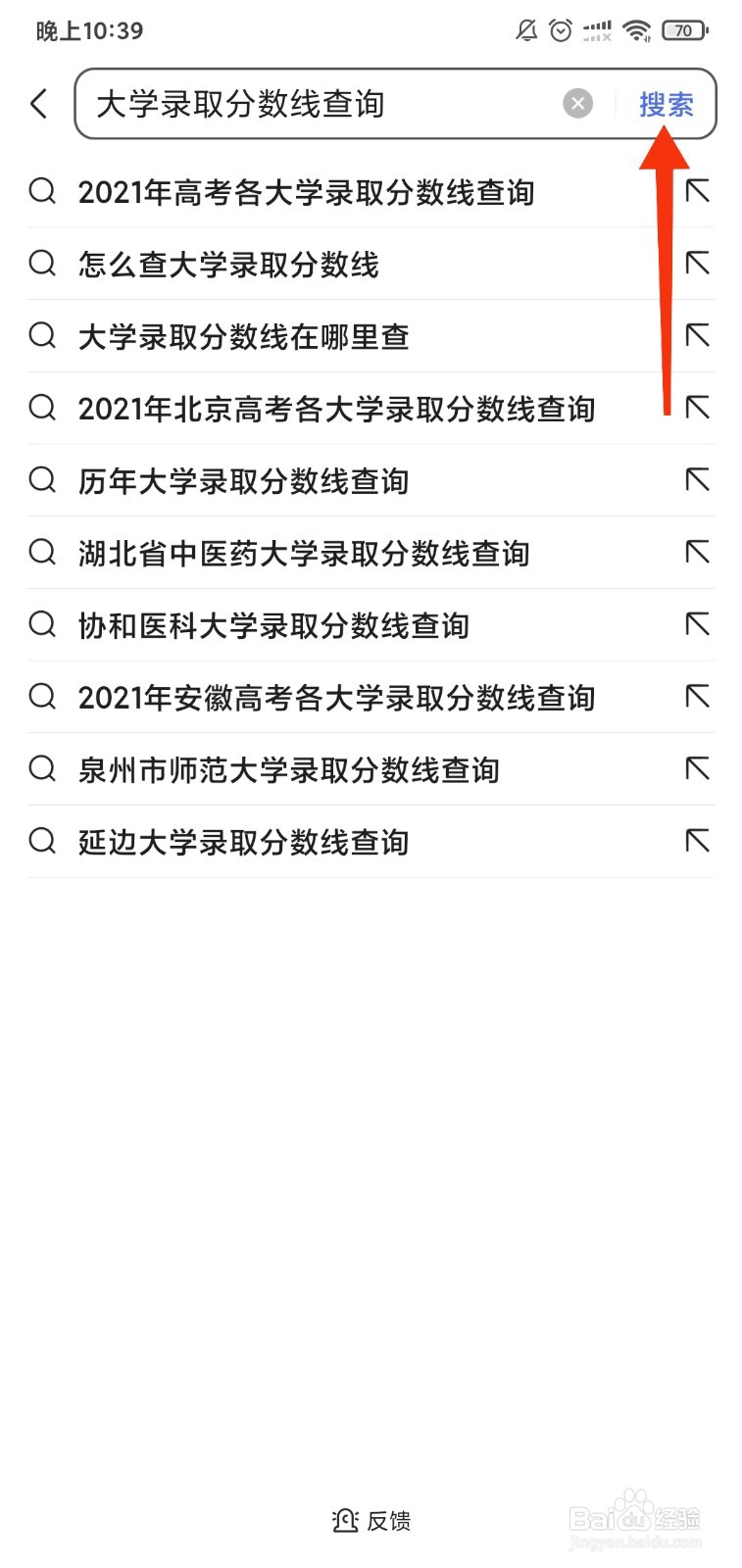Fill search box with 2021年高考各大学录取分数线查询 via its arrow
This screenshot has height=1568, width=742.
(x=697, y=192)
